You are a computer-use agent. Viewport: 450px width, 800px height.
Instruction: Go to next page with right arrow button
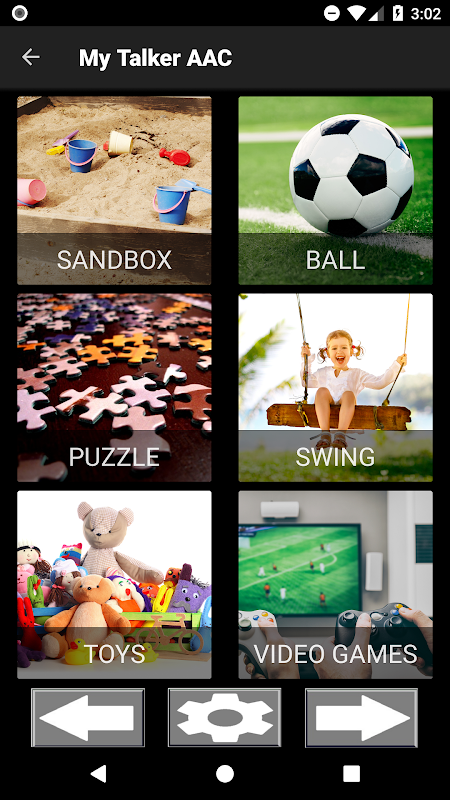[x=361, y=717]
